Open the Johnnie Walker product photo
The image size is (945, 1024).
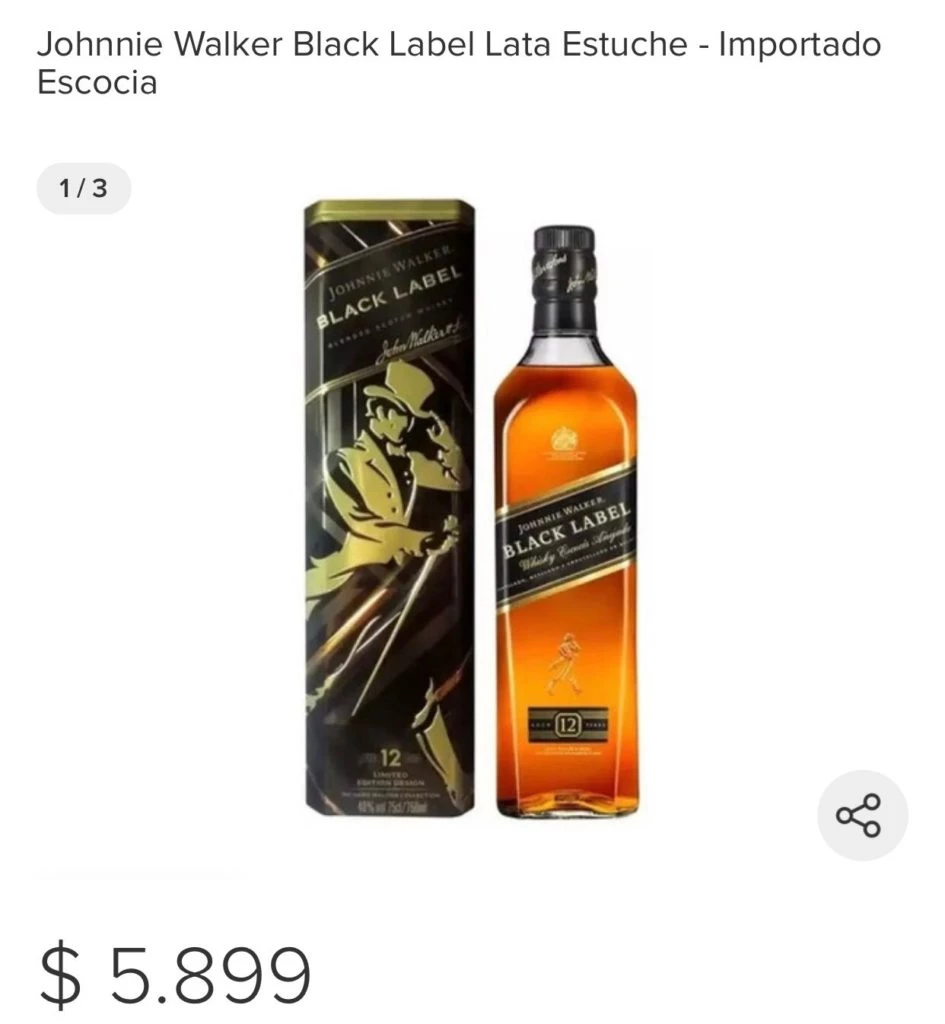[471, 510]
